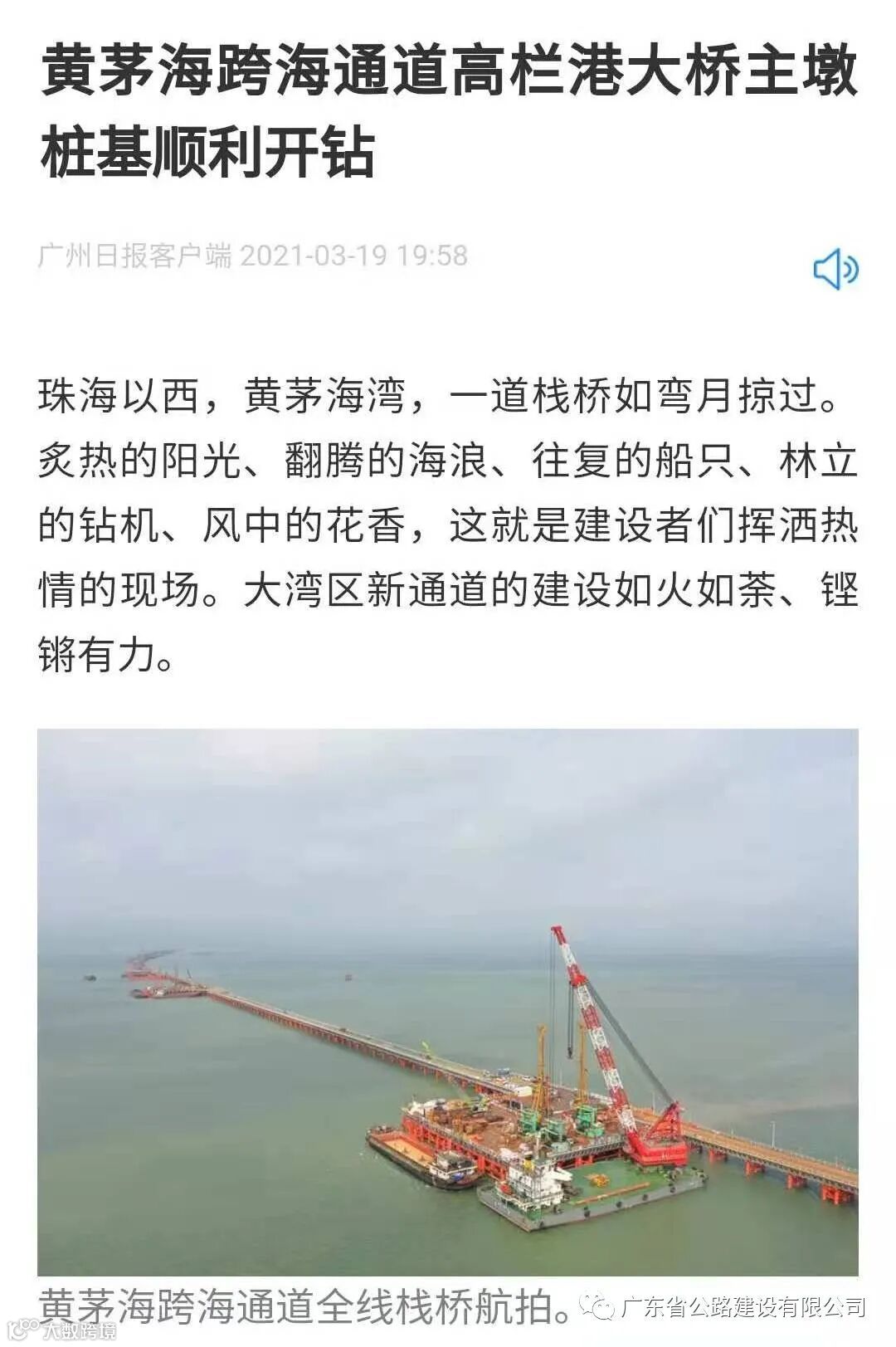Open the aerial photo of the trestle bridge

(448, 1002)
